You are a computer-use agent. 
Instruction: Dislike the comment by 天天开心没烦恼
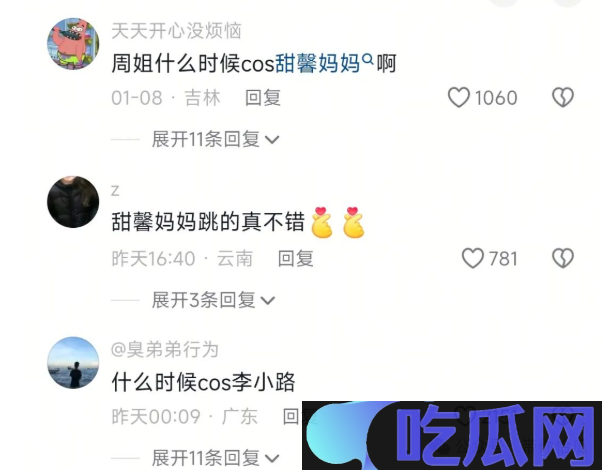pyautogui.click(x=563, y=98)
